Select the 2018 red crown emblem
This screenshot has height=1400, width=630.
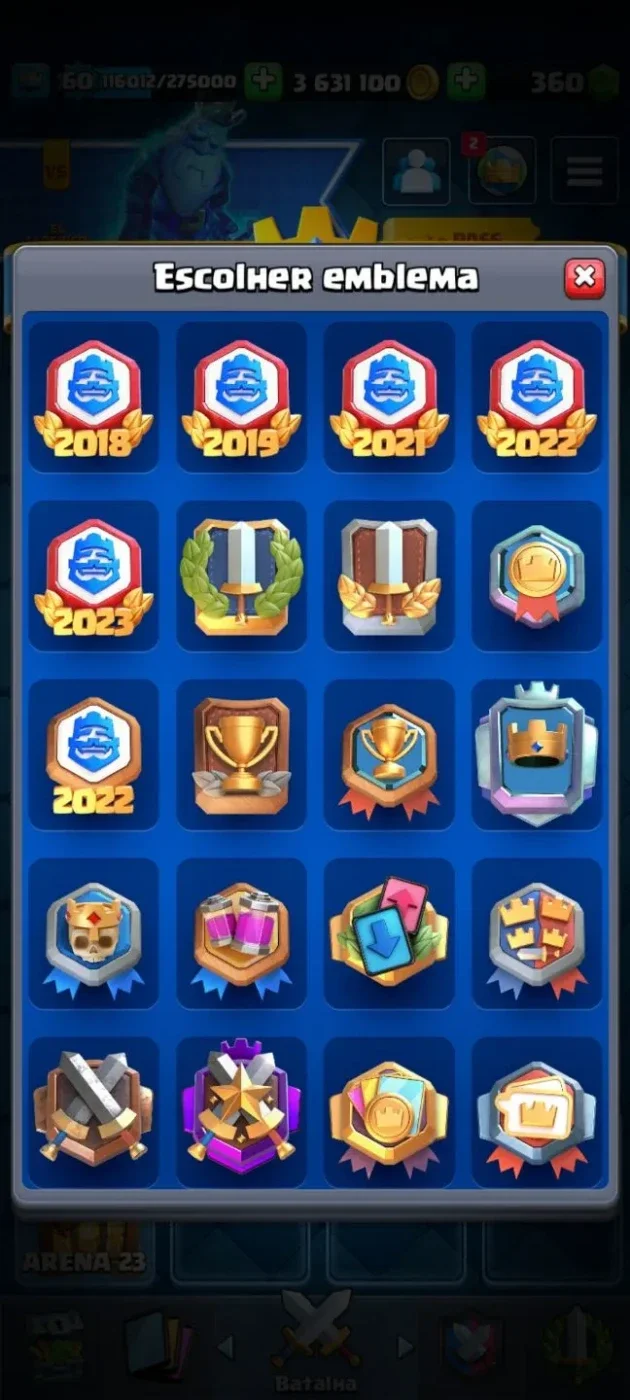(93, 397)
